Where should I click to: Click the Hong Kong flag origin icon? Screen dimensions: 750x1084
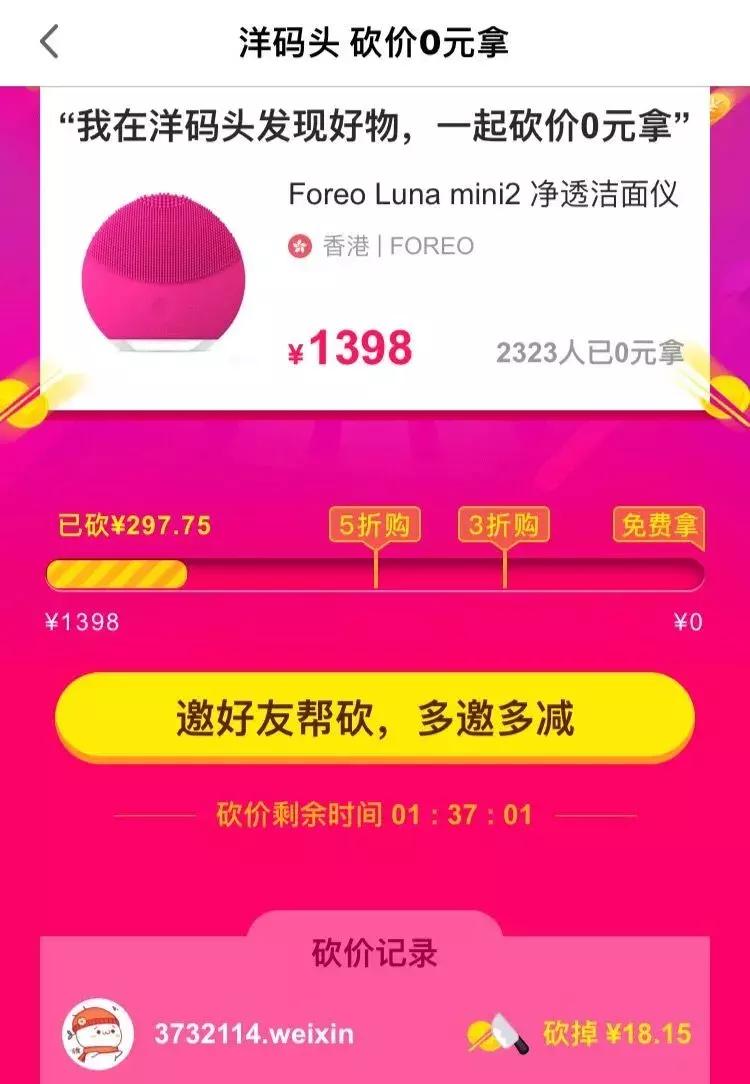[298, 246]
